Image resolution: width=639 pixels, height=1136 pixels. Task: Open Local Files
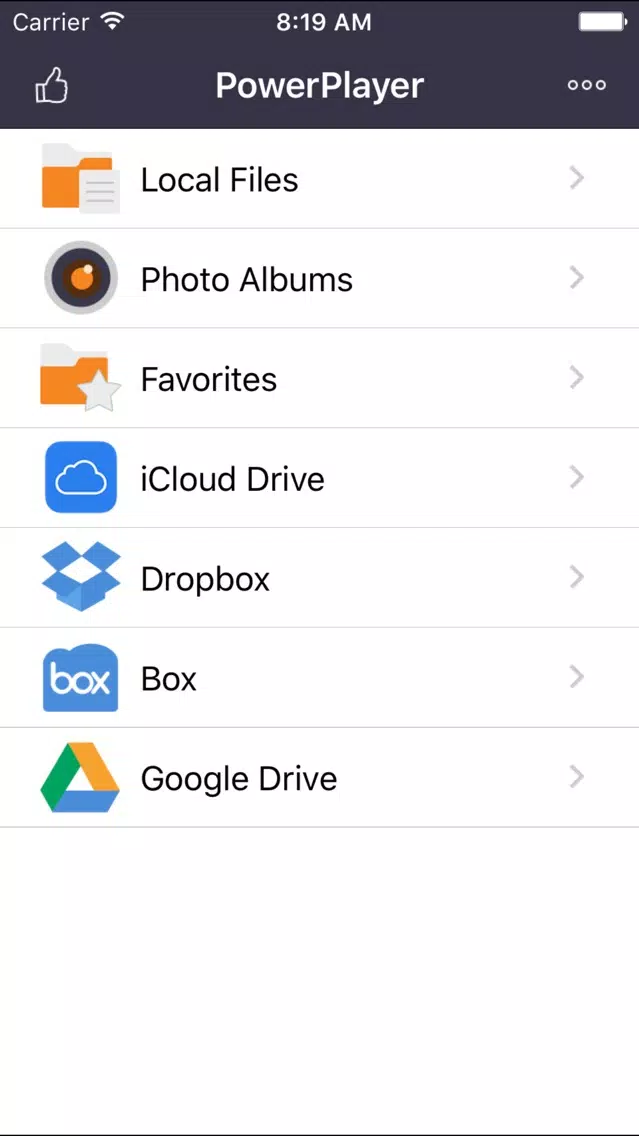click(320, 179)
